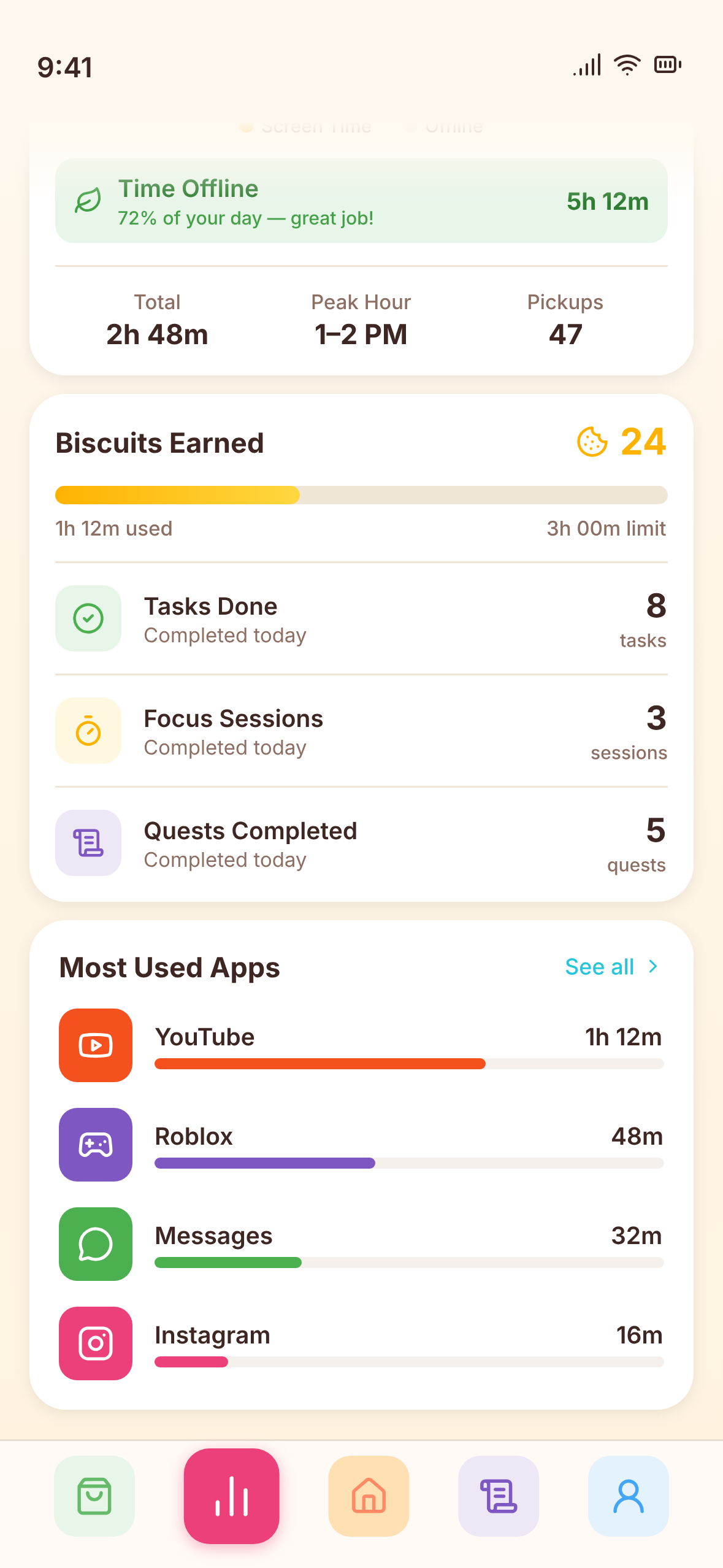This screenshot has height=1568, width=723.
Task: Tap the timer icon beside Focus Sessions
Action: click(88, 731)
